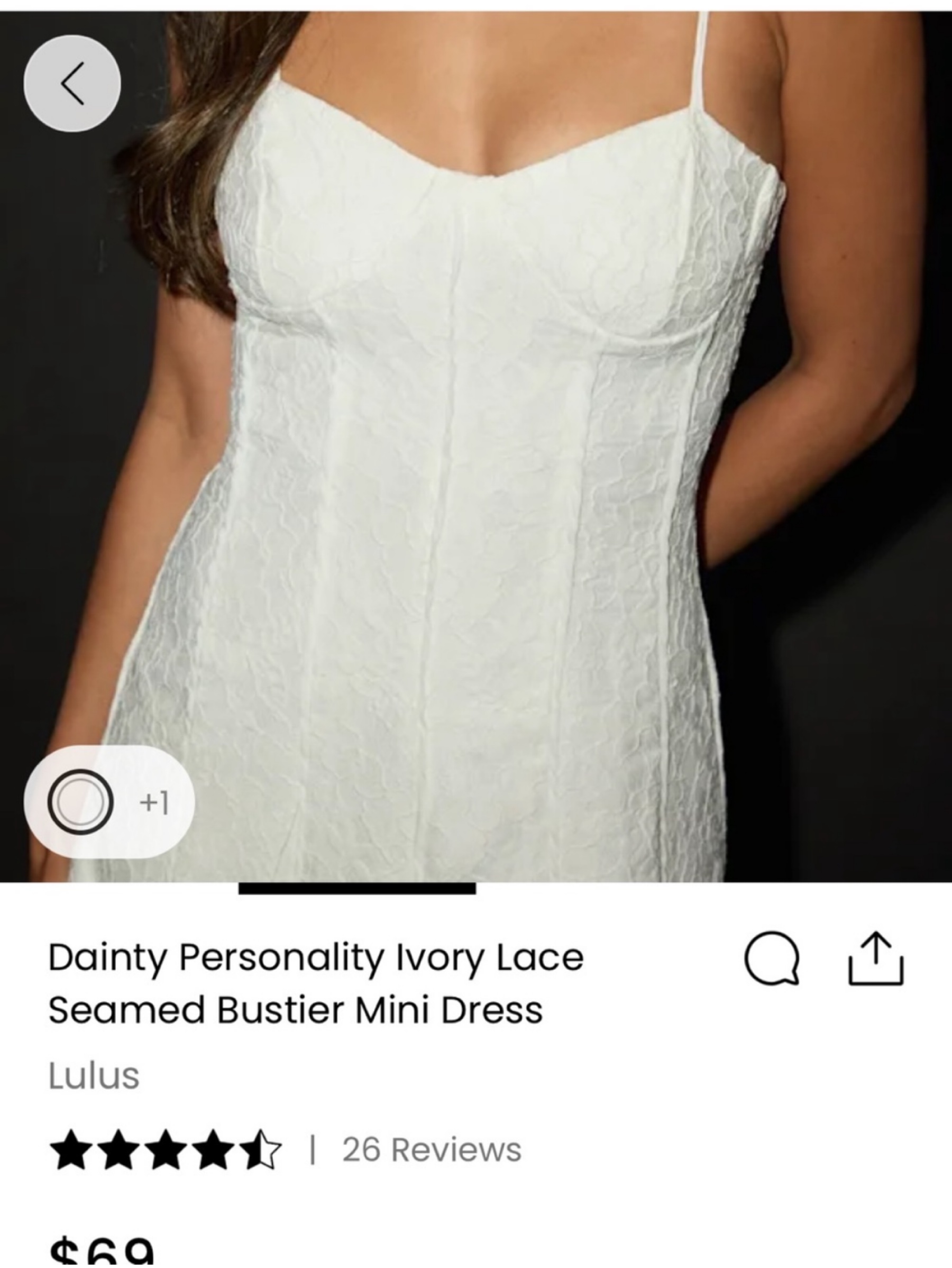952x1268 pixels.
Task: Go back using the arrow button
Action: pyautogui.click(x=72, y=84)
